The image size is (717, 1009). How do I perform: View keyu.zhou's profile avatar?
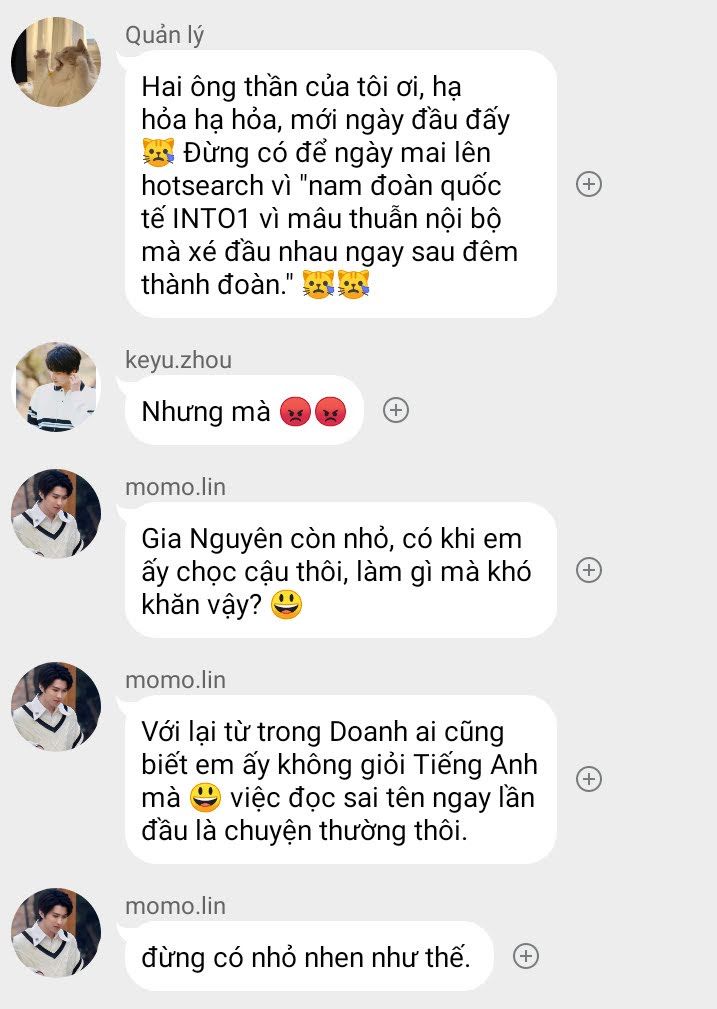(55, 387)
